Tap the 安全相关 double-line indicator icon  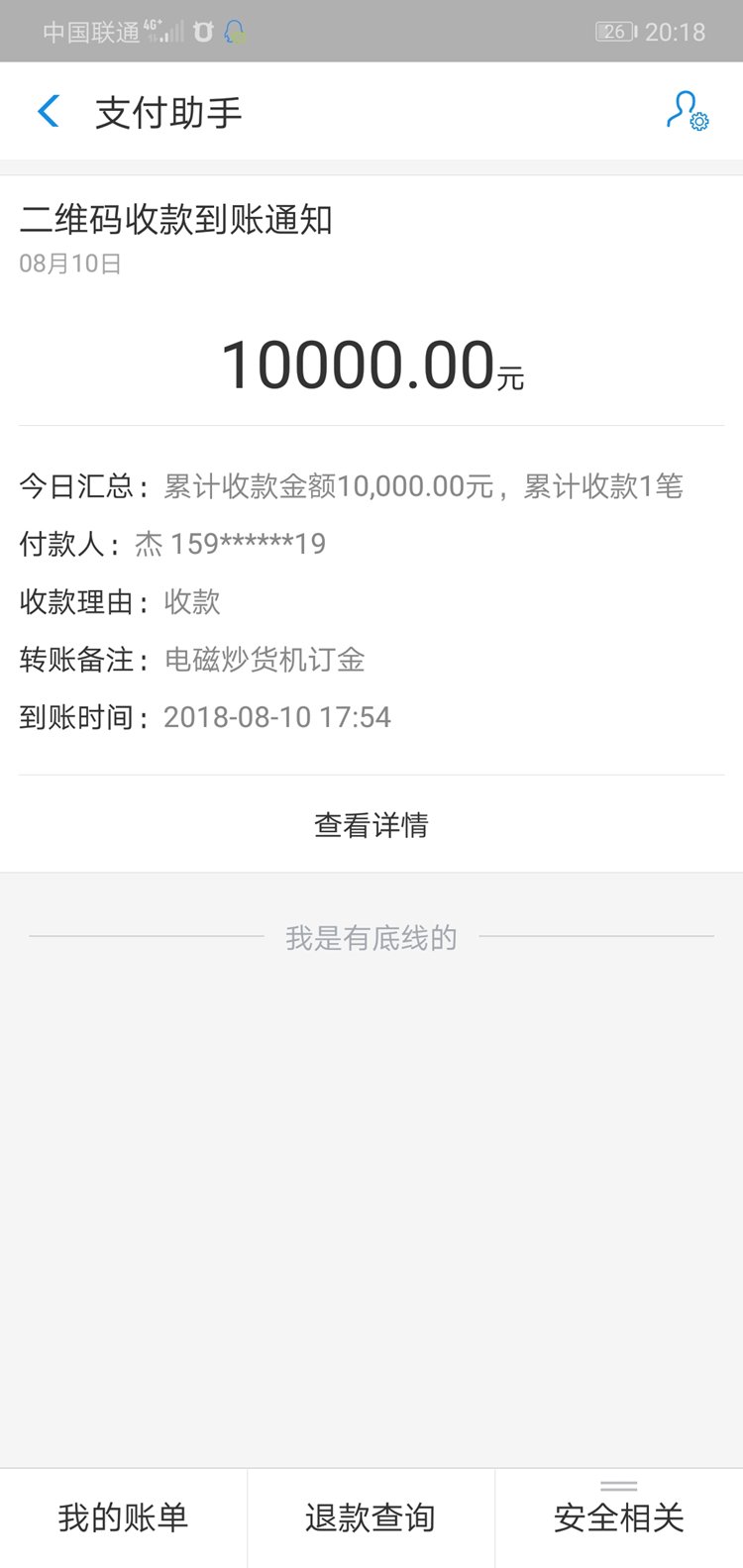tap(617, 1483)
